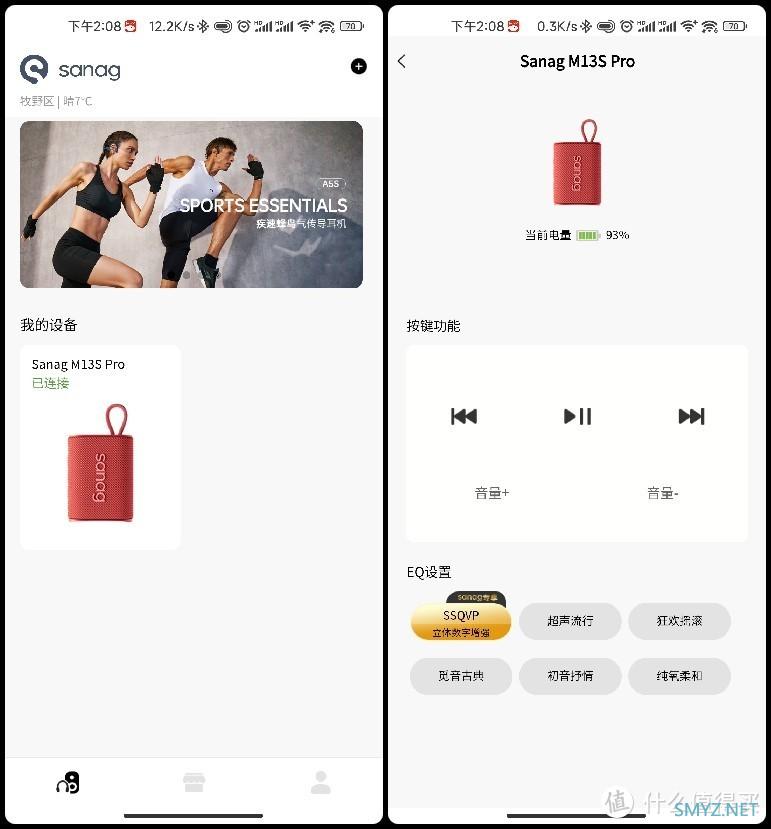Tap 音量- to lower the volume
771x829 pixels.
663,493
